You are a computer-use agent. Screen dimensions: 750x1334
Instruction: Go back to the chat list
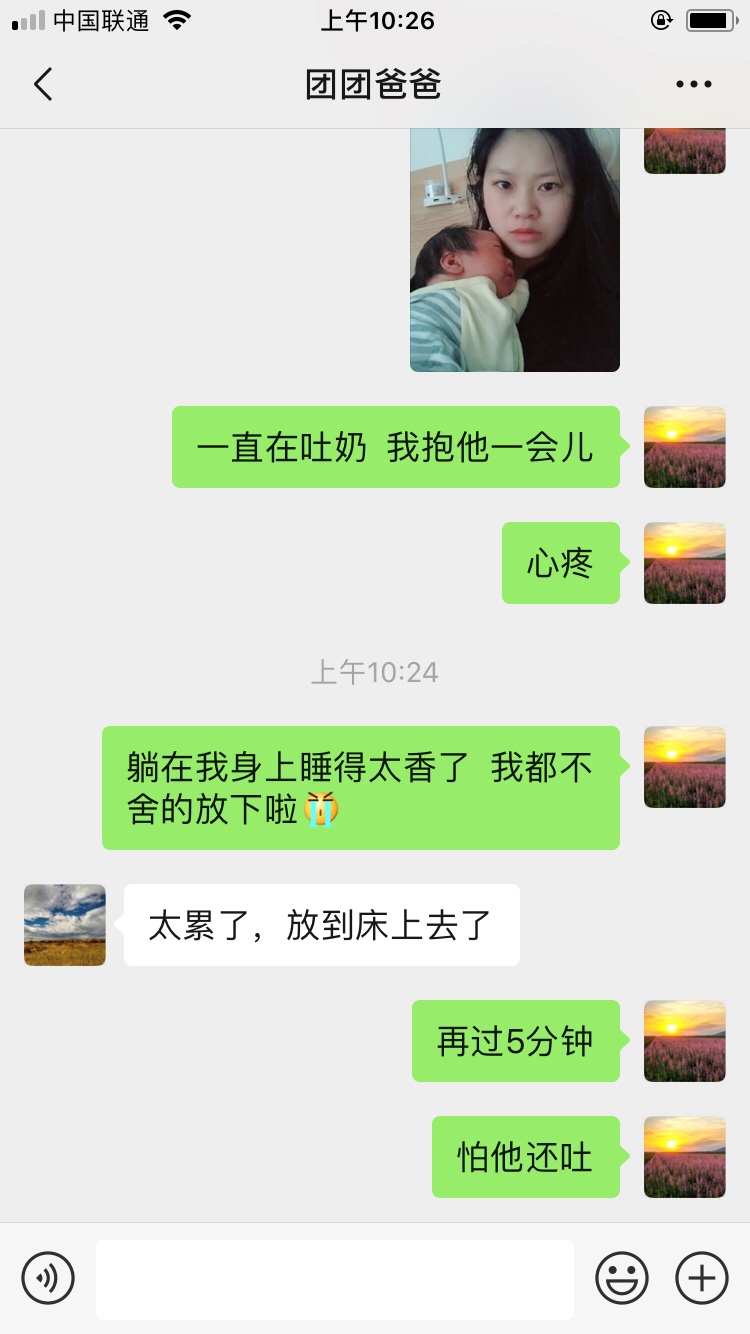pos(42,85)
